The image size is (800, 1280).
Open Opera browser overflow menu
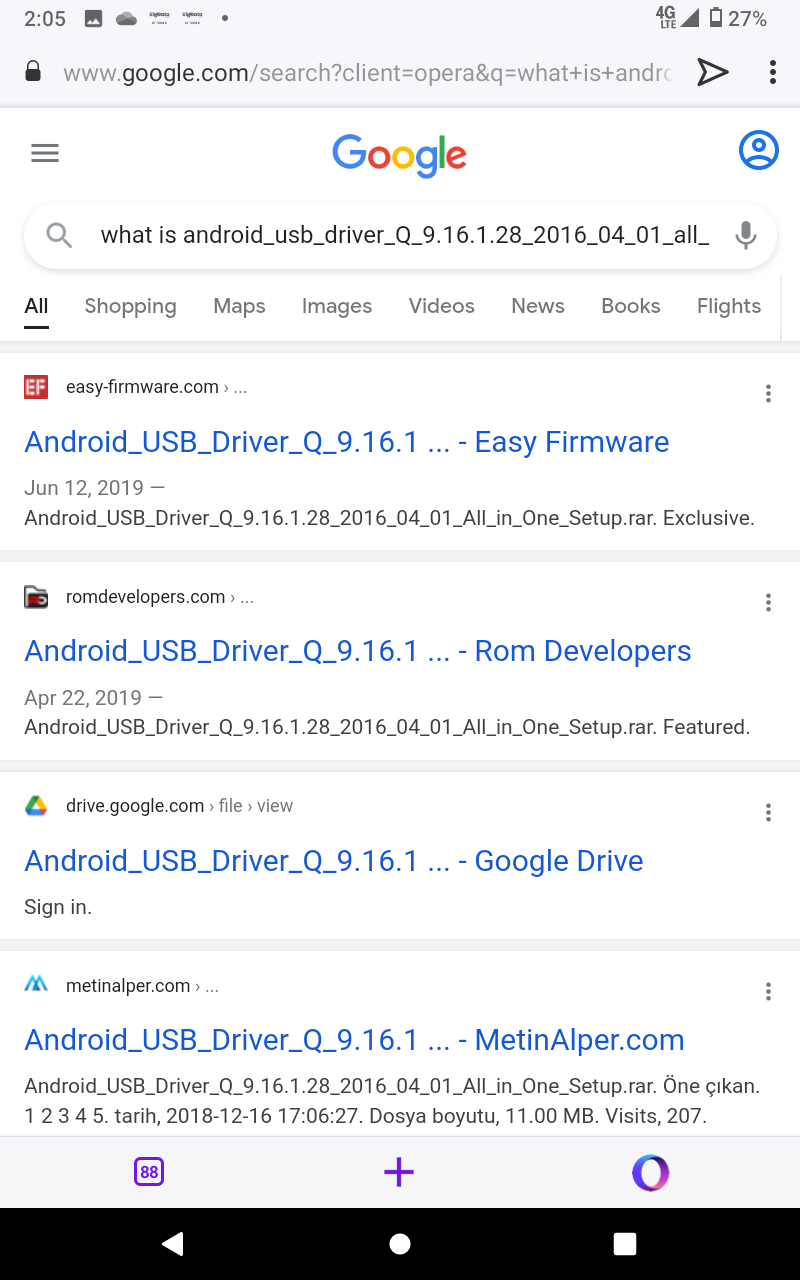[x=772, y=72]
